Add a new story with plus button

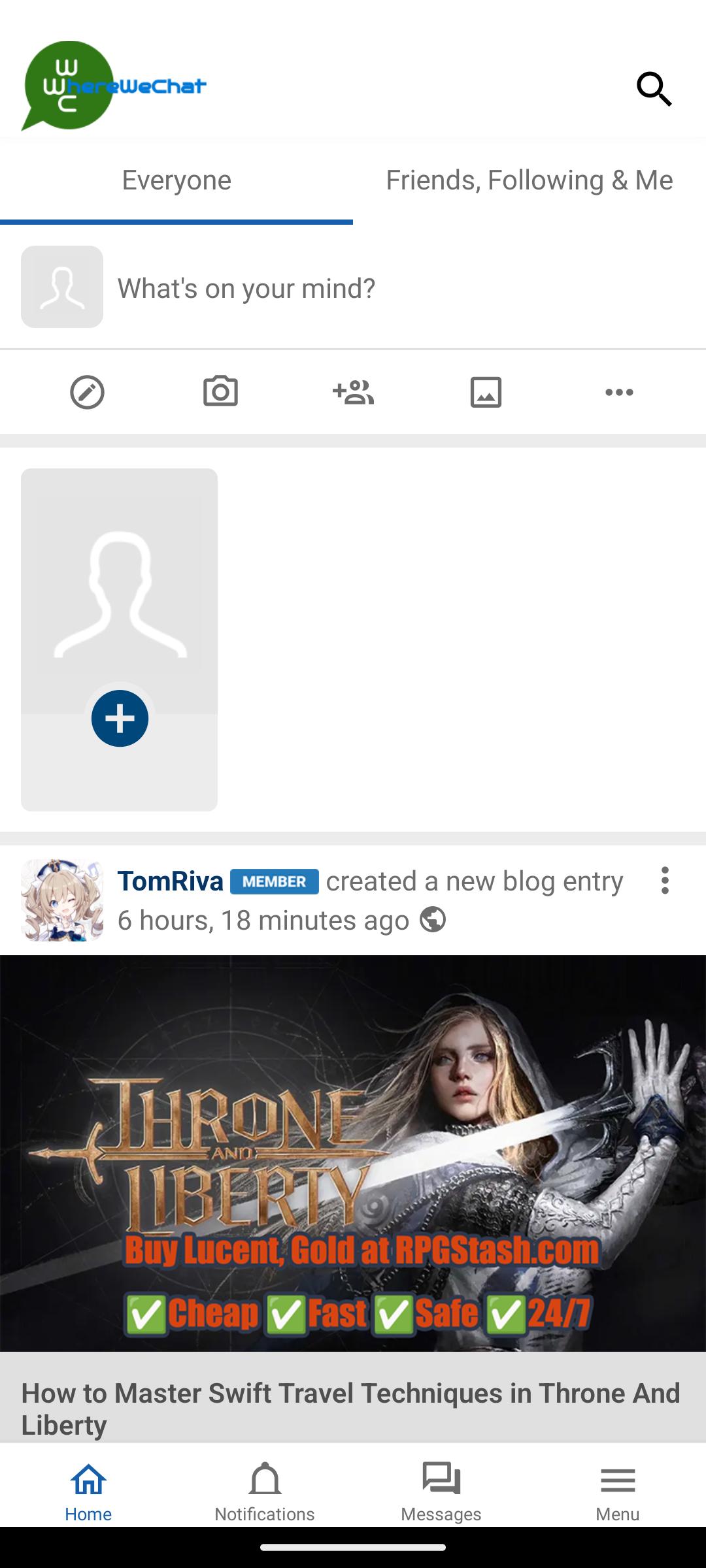point(120,718)
